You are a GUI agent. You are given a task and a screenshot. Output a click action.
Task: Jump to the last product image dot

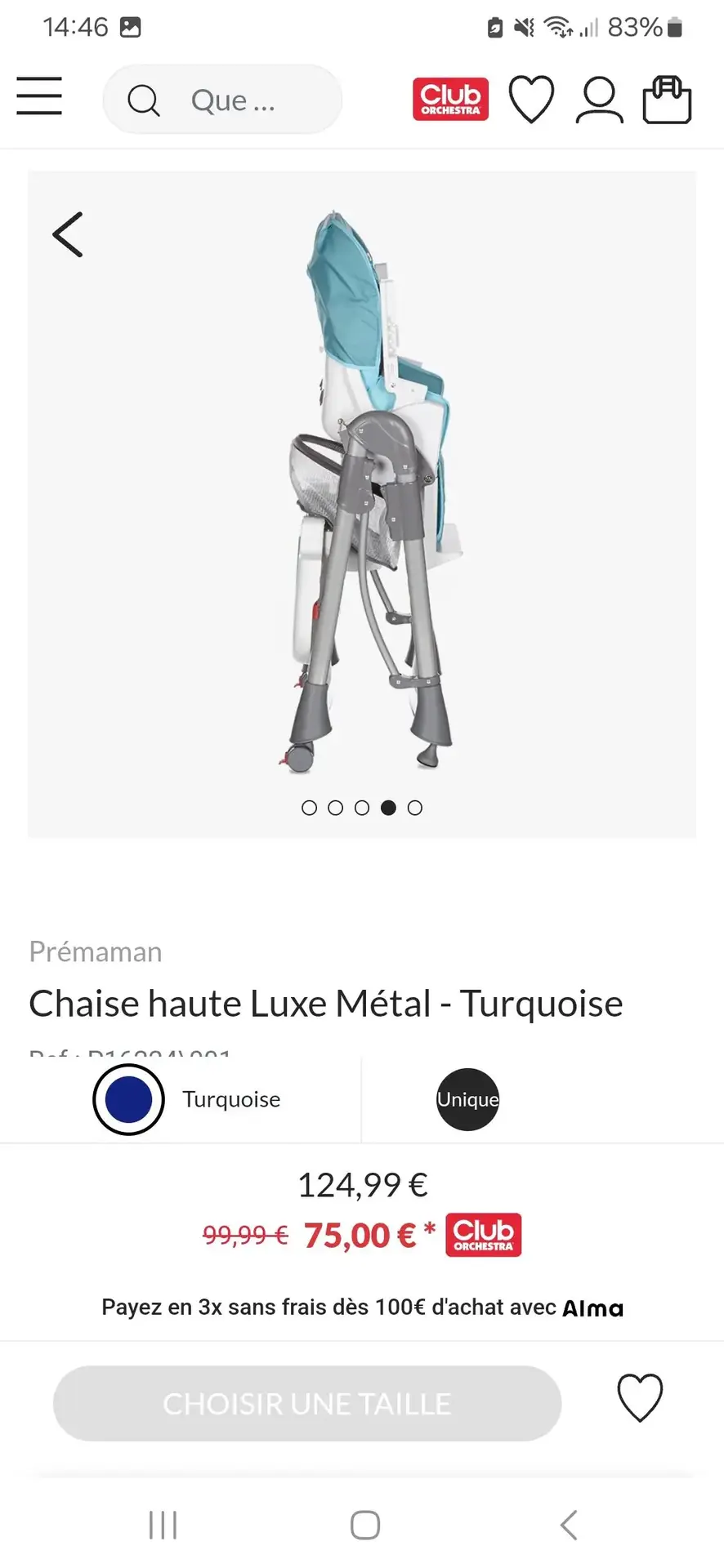coord(415,808)
